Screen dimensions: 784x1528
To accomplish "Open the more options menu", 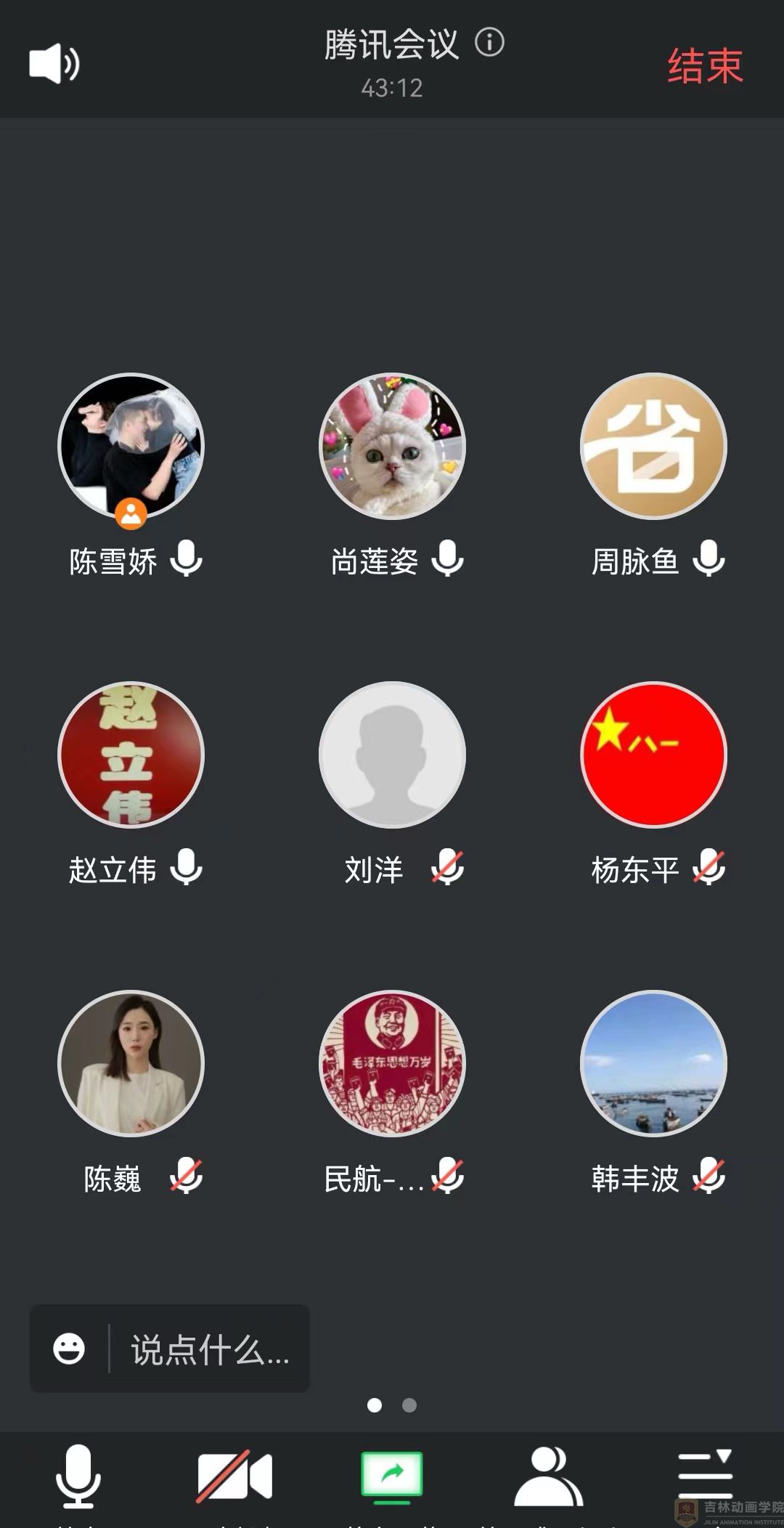I will (x=705, y=1476).
